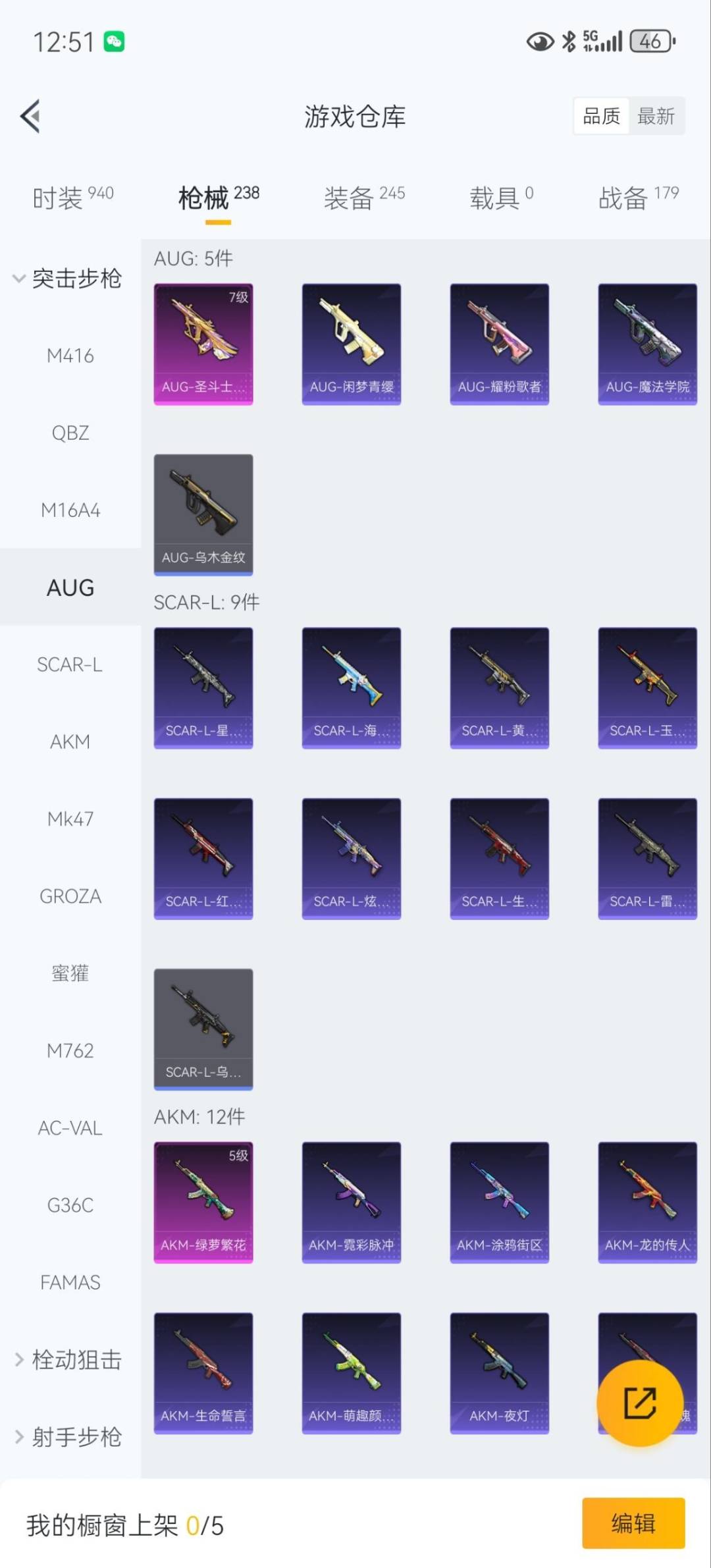Open the AUG-魔法学院 skin
Viewport: 711px width, 1568px height.
click(647, 344)
